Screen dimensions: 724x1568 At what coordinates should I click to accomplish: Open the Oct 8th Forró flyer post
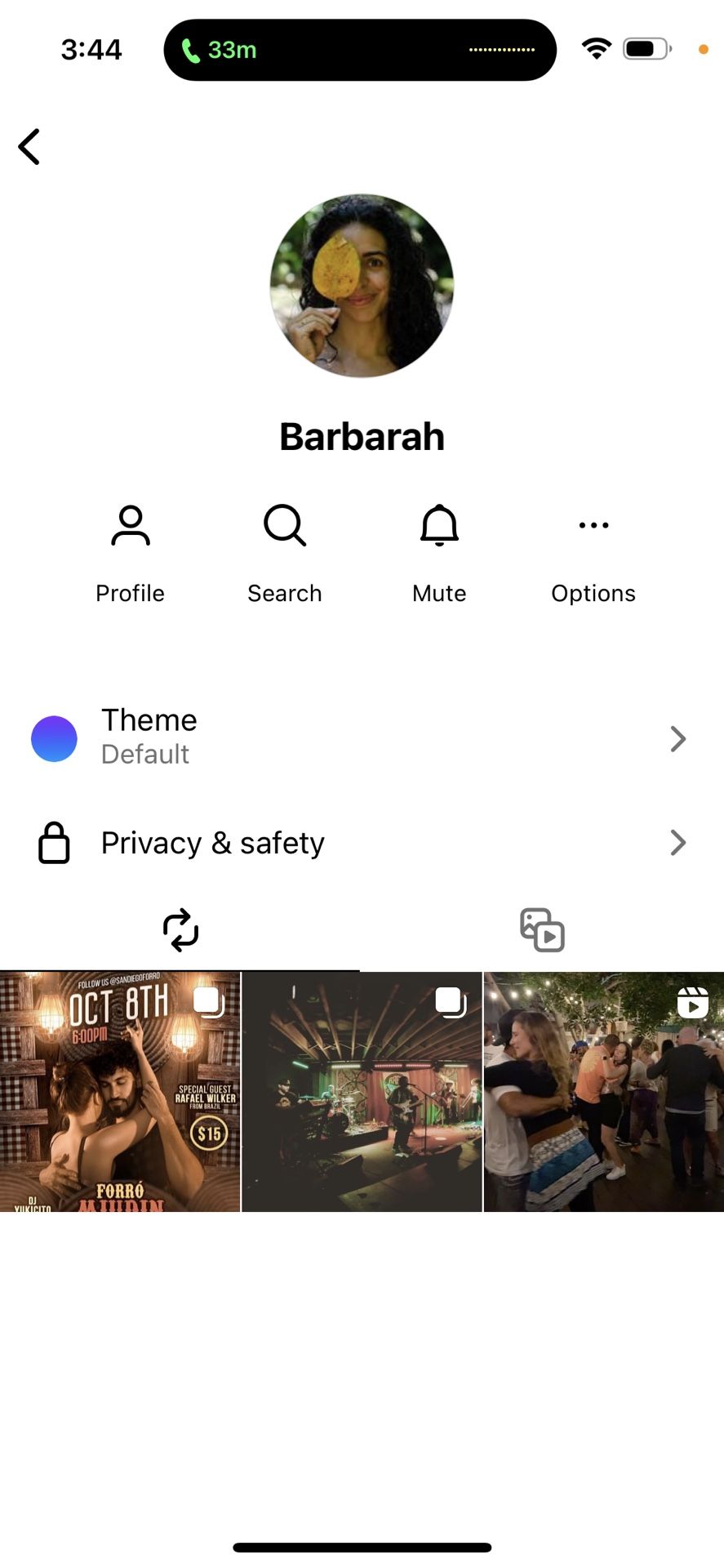[120, 1092]
